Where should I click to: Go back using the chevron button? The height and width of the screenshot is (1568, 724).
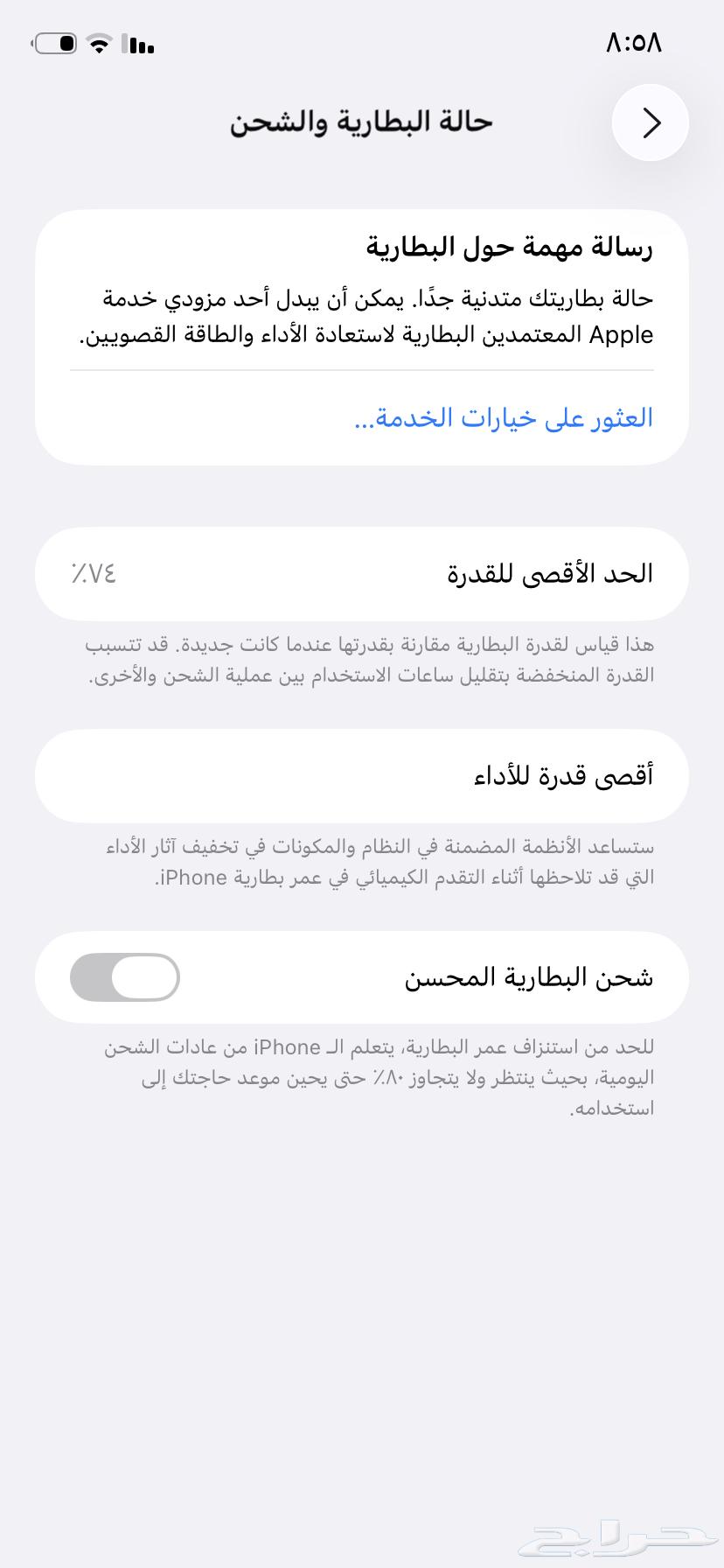click(x=650, y=122)
